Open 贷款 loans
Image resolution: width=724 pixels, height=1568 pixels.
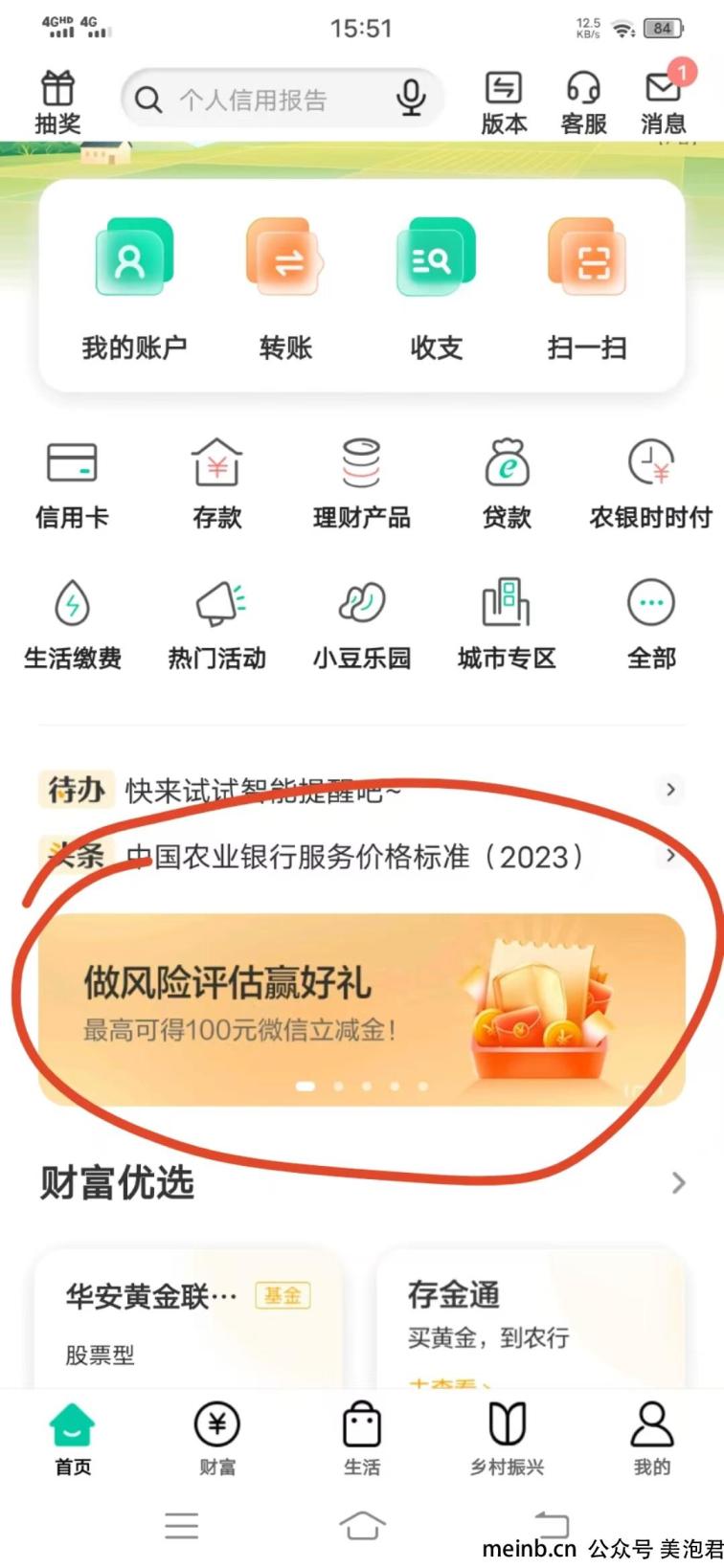[506, 483]
